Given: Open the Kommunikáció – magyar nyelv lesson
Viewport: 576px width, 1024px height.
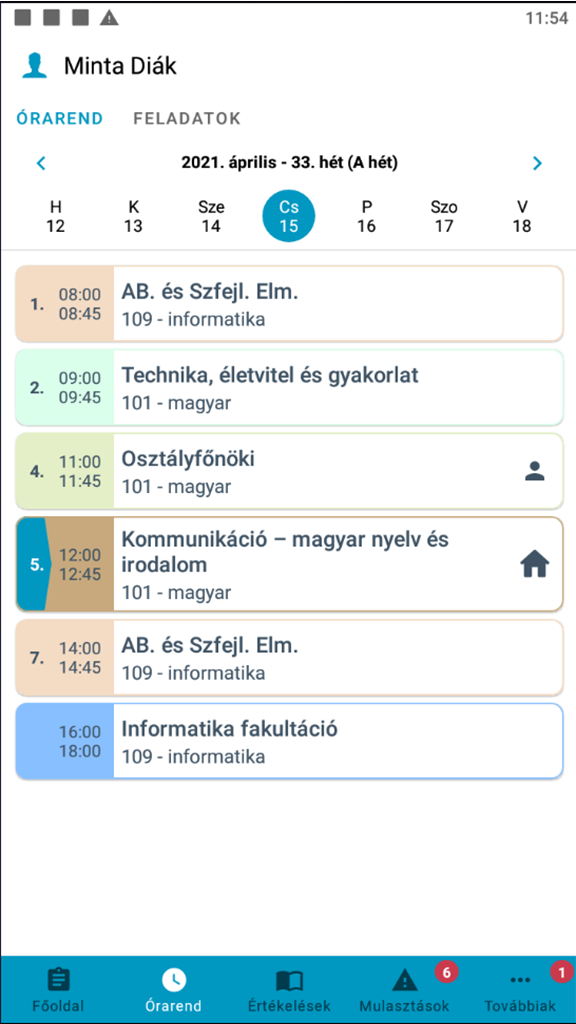Looking at the screenshot, I should 289,564.
